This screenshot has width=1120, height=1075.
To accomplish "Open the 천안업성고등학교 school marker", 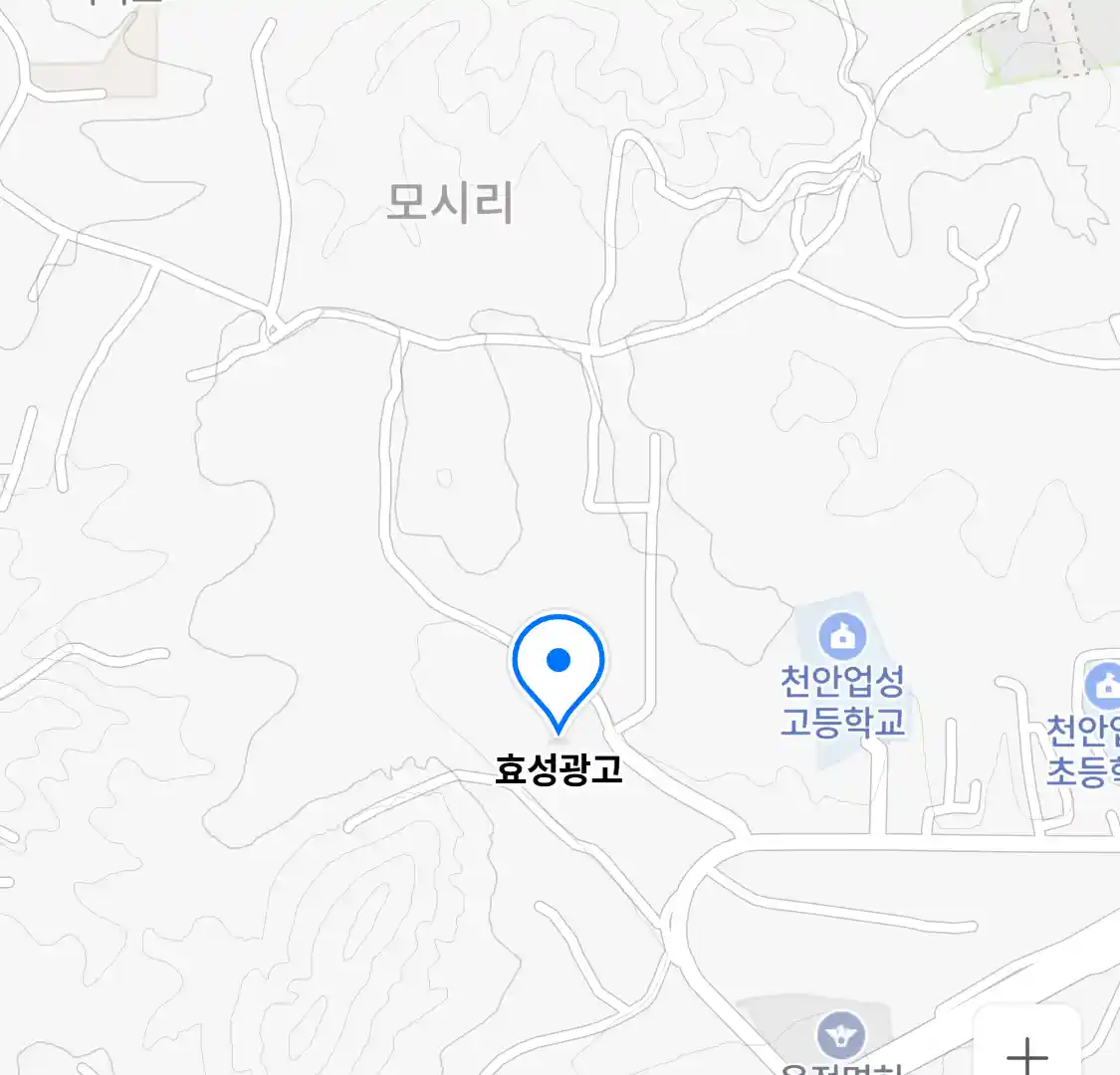I will [842, 635].
